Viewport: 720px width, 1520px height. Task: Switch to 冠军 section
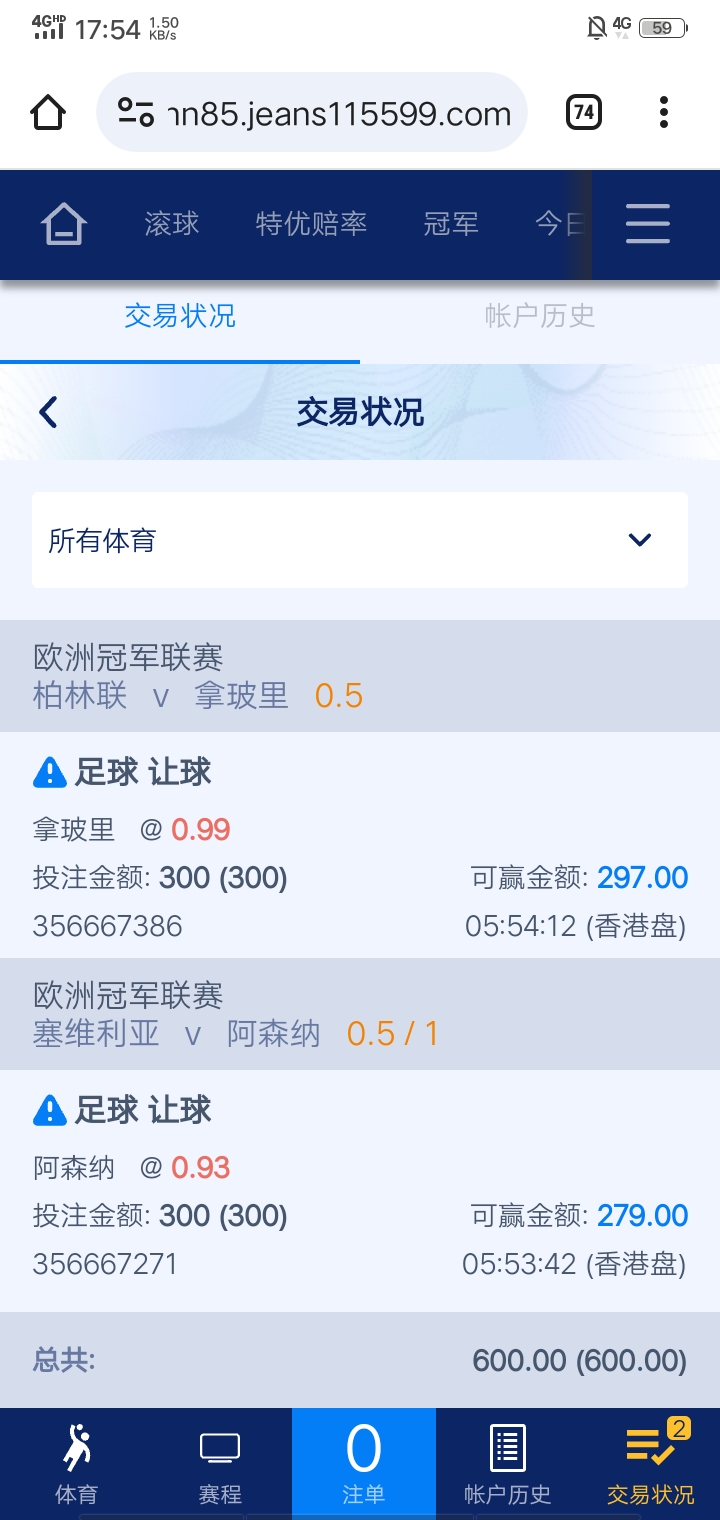tap(451, 223)
